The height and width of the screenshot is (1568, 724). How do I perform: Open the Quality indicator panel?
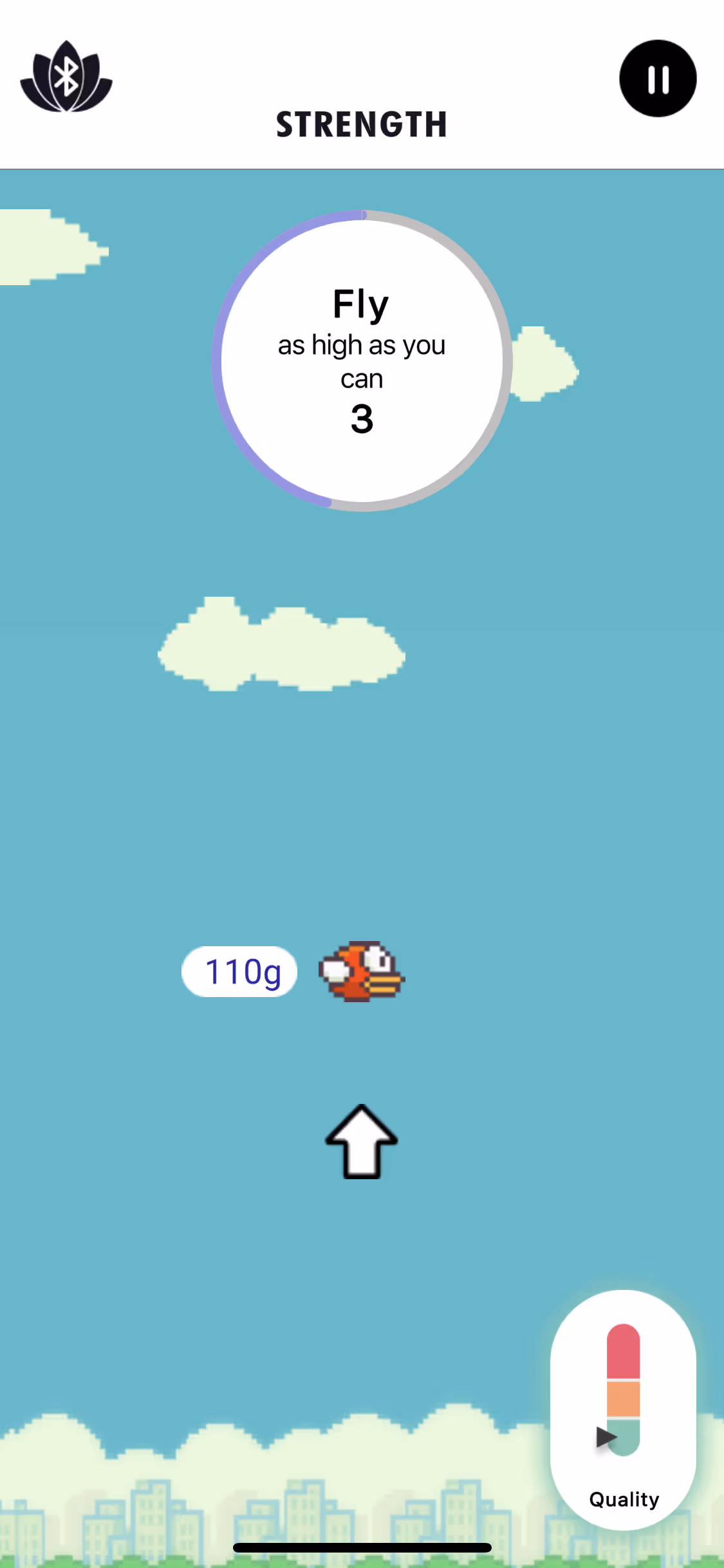(623, 1410)
